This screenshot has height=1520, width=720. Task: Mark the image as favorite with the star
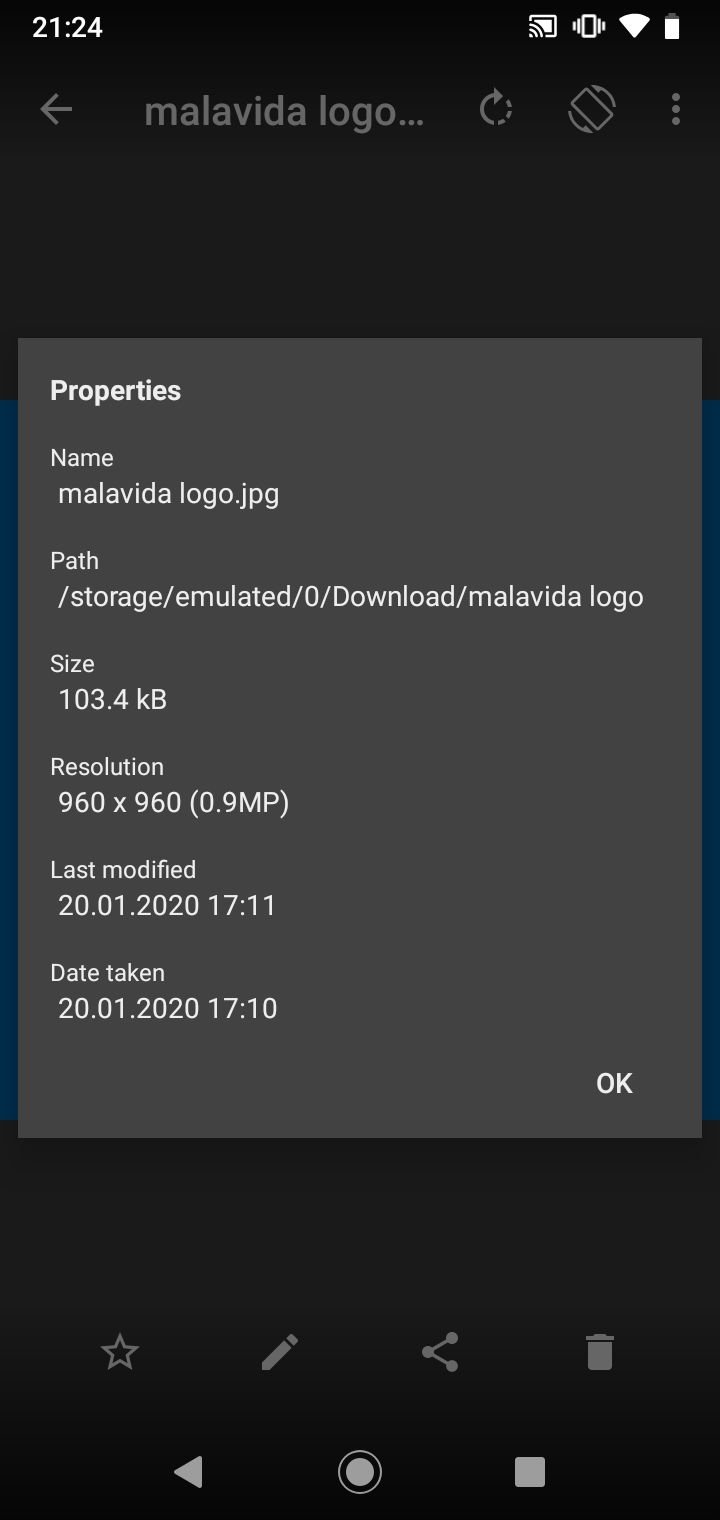tap(120, 1353)
